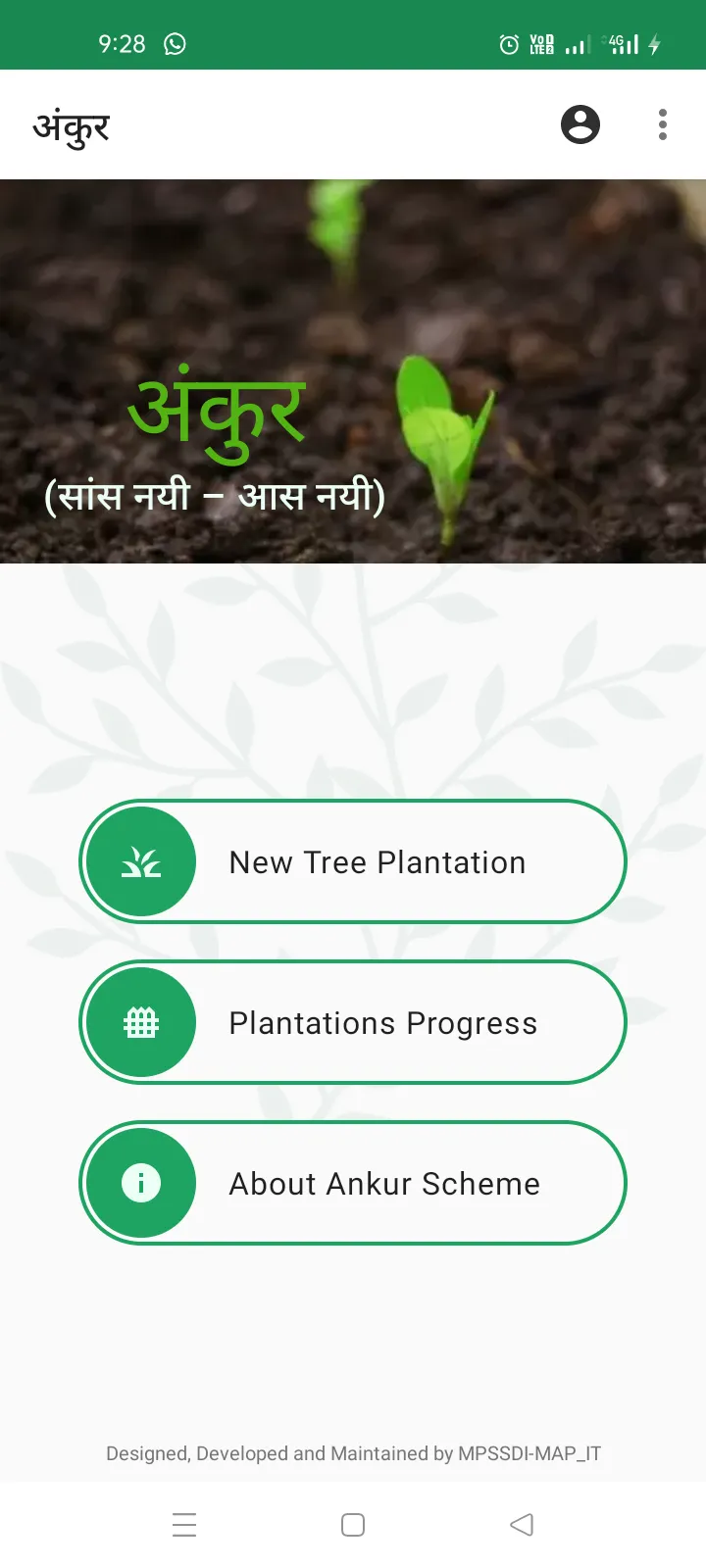The image size is (706, 1568).
Task: Tap the recent apps navigation button
Action: click(184, 1525)
